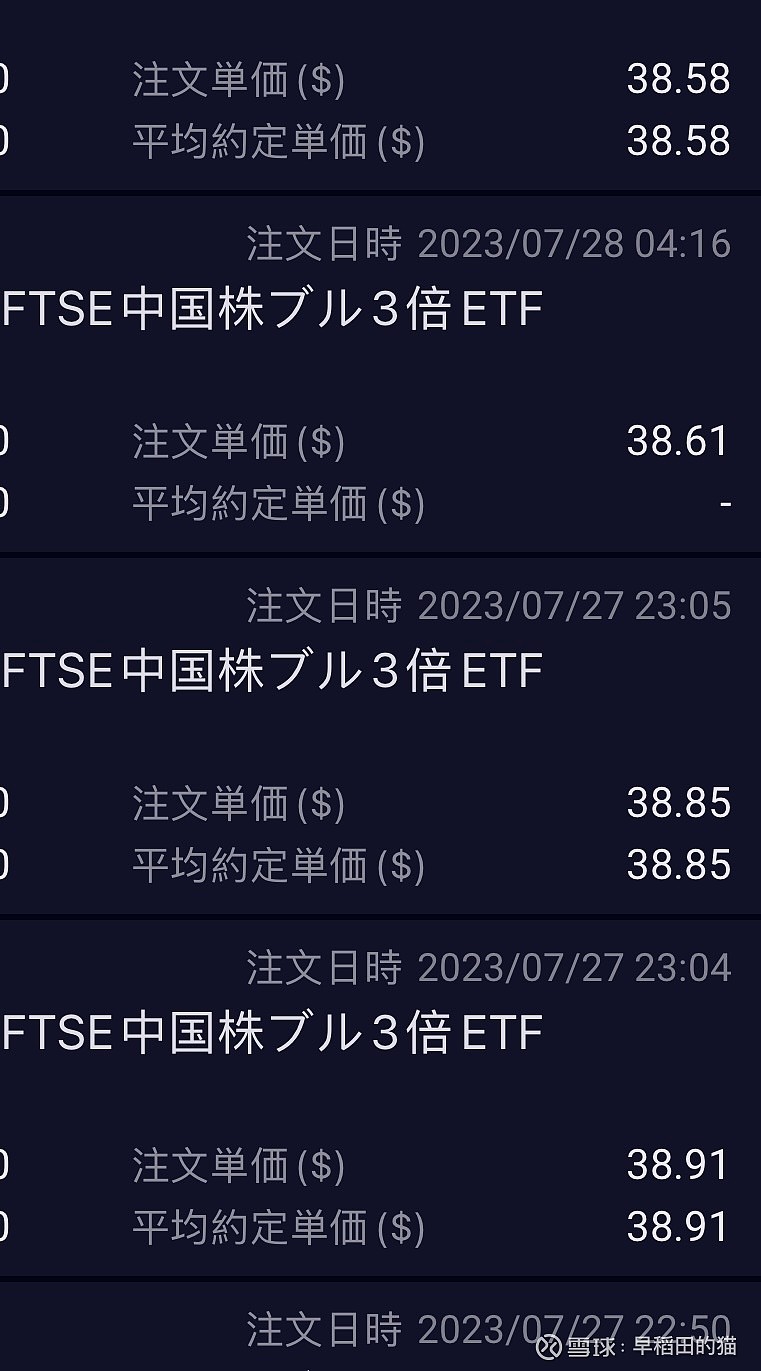Click the 平均約定単価 value showing 38.91
The width and height of the screenshot is (761, 1371).
tap(678, 1226)
